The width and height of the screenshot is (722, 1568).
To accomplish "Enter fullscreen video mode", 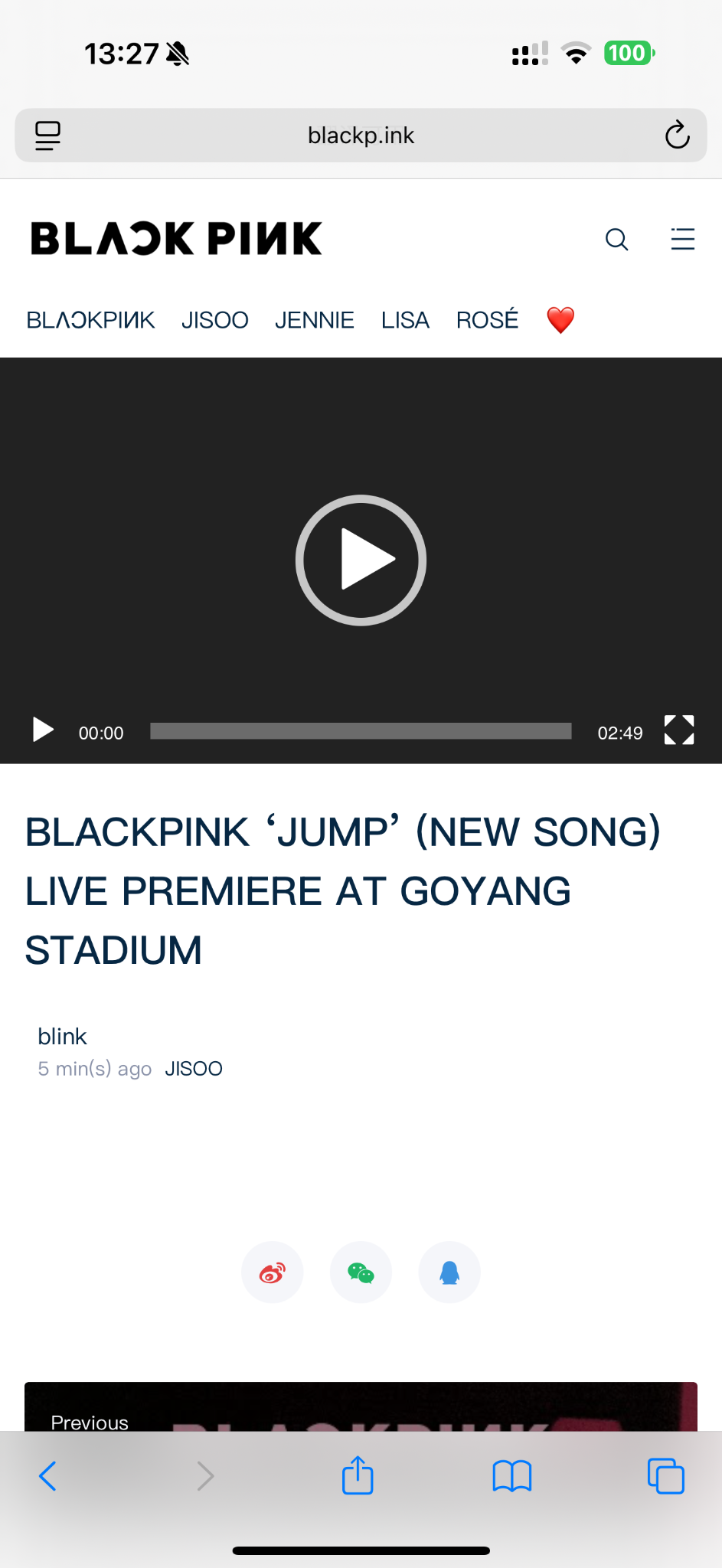I will [678, 730].
